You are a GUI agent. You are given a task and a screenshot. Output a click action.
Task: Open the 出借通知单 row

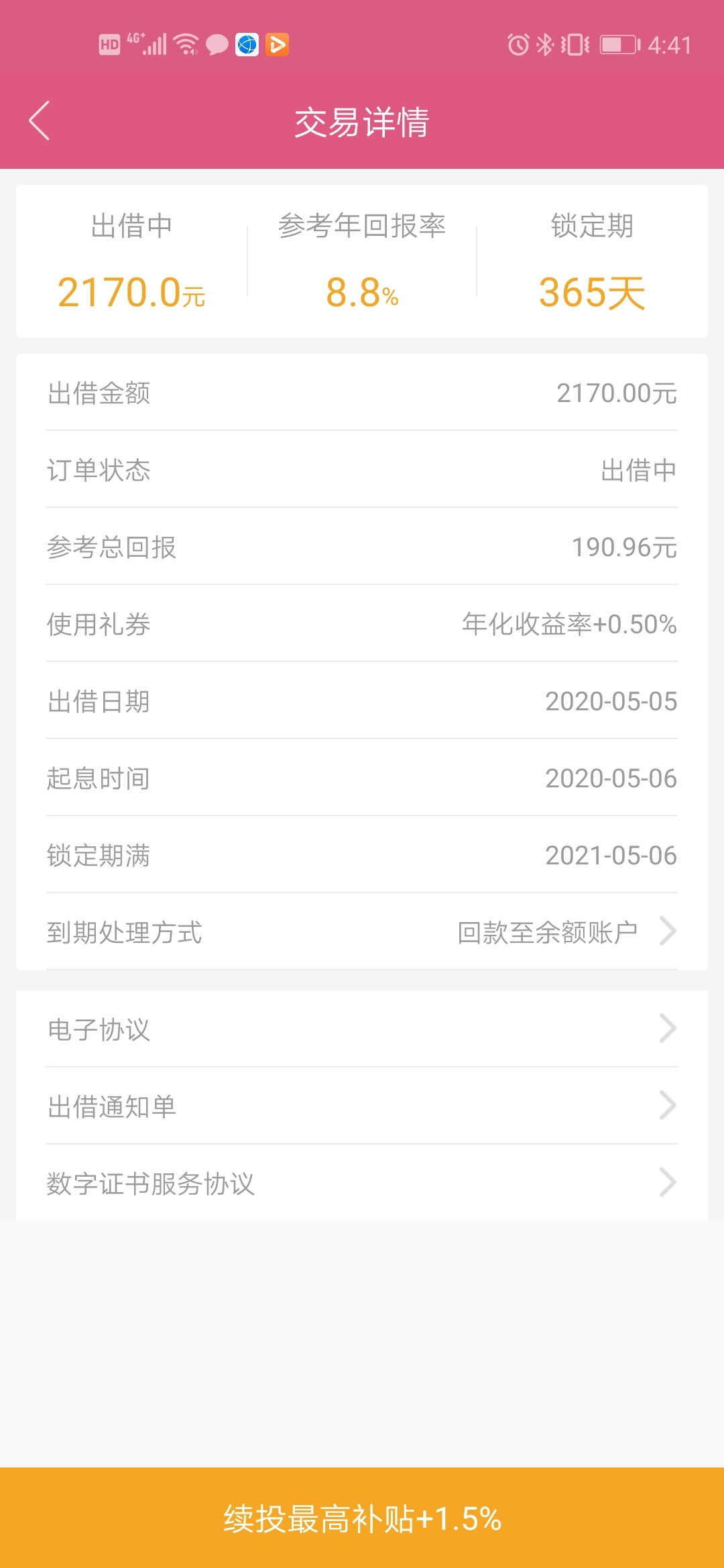click(362, 1106)
